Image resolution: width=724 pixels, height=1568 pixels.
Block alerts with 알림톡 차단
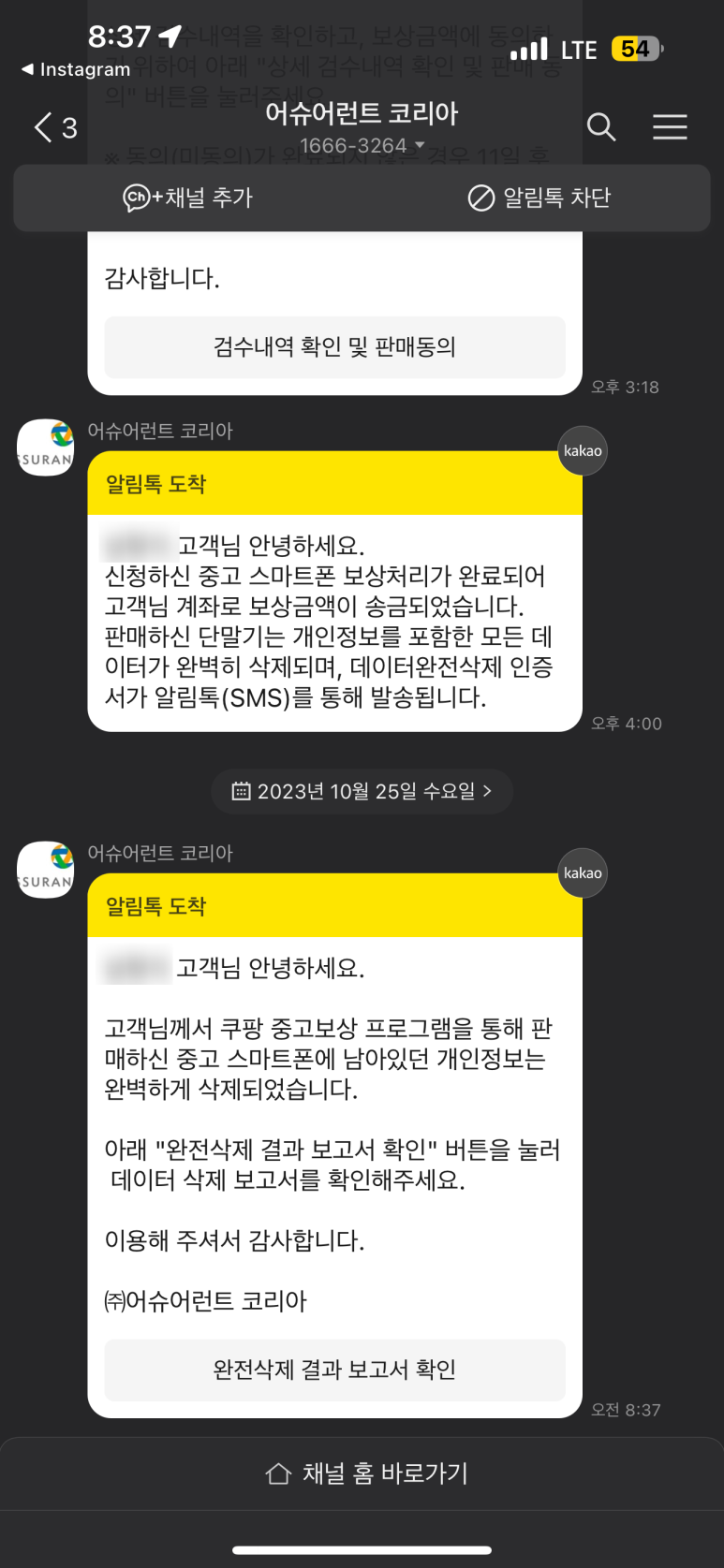(539, 198)
